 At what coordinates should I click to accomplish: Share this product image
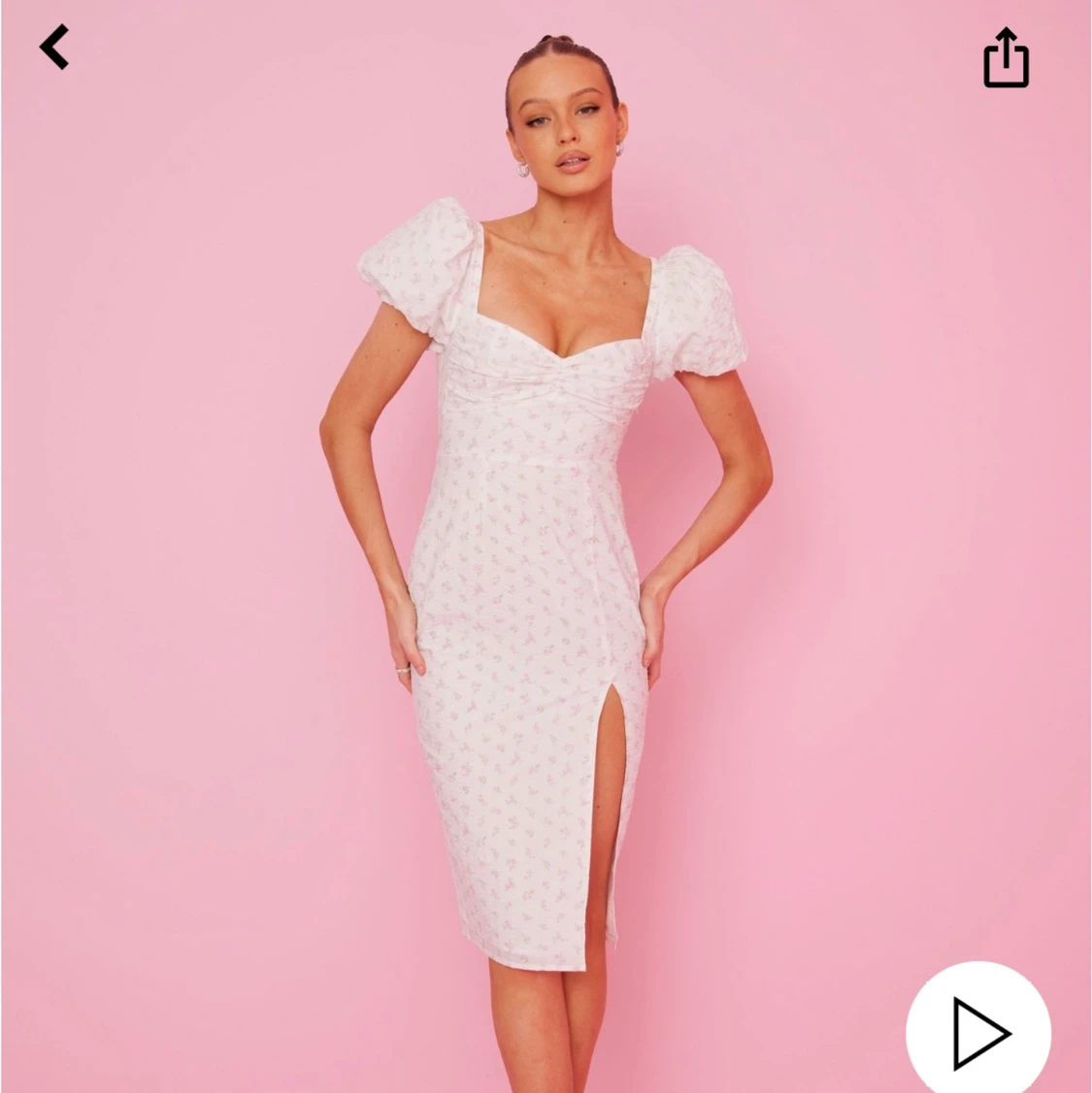(1006, 58)
